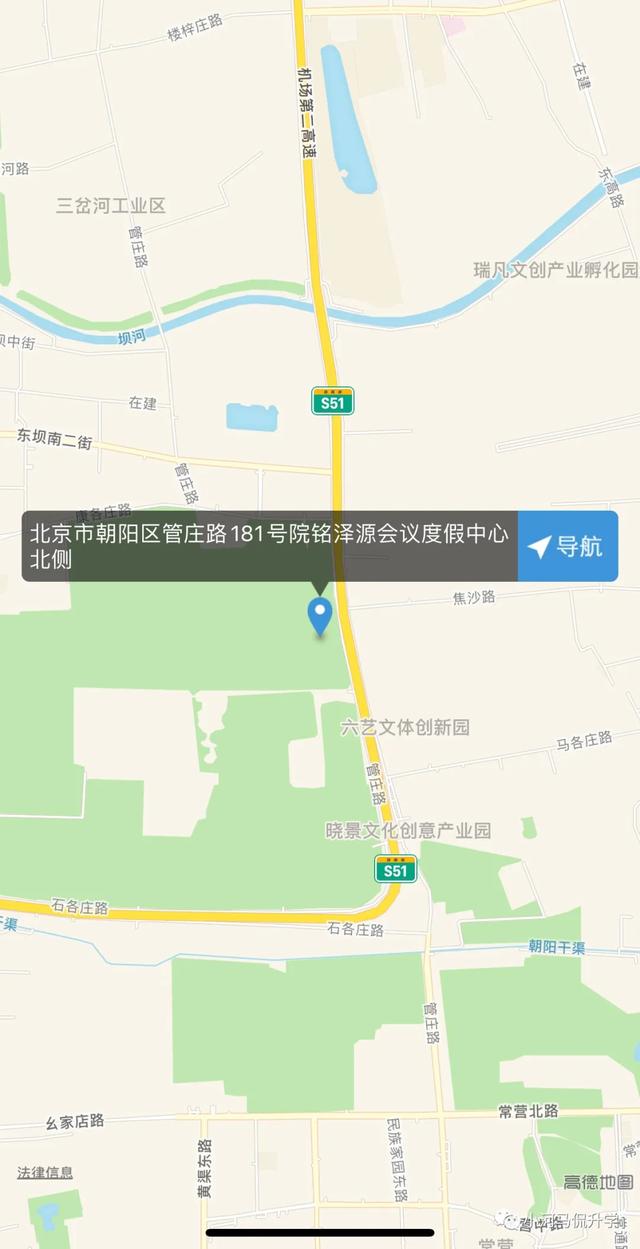Viewport: 640px width, 1249px height.
Task: Open the 法律信息 legal link
Action: tap(45, 1172)
